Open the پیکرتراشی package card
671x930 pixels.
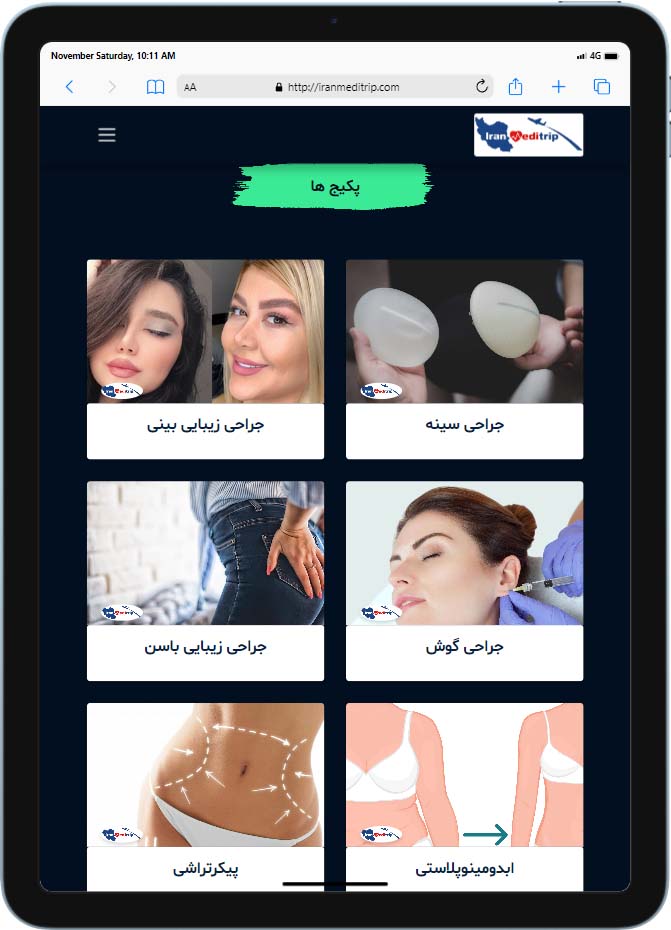coord(205,795)
